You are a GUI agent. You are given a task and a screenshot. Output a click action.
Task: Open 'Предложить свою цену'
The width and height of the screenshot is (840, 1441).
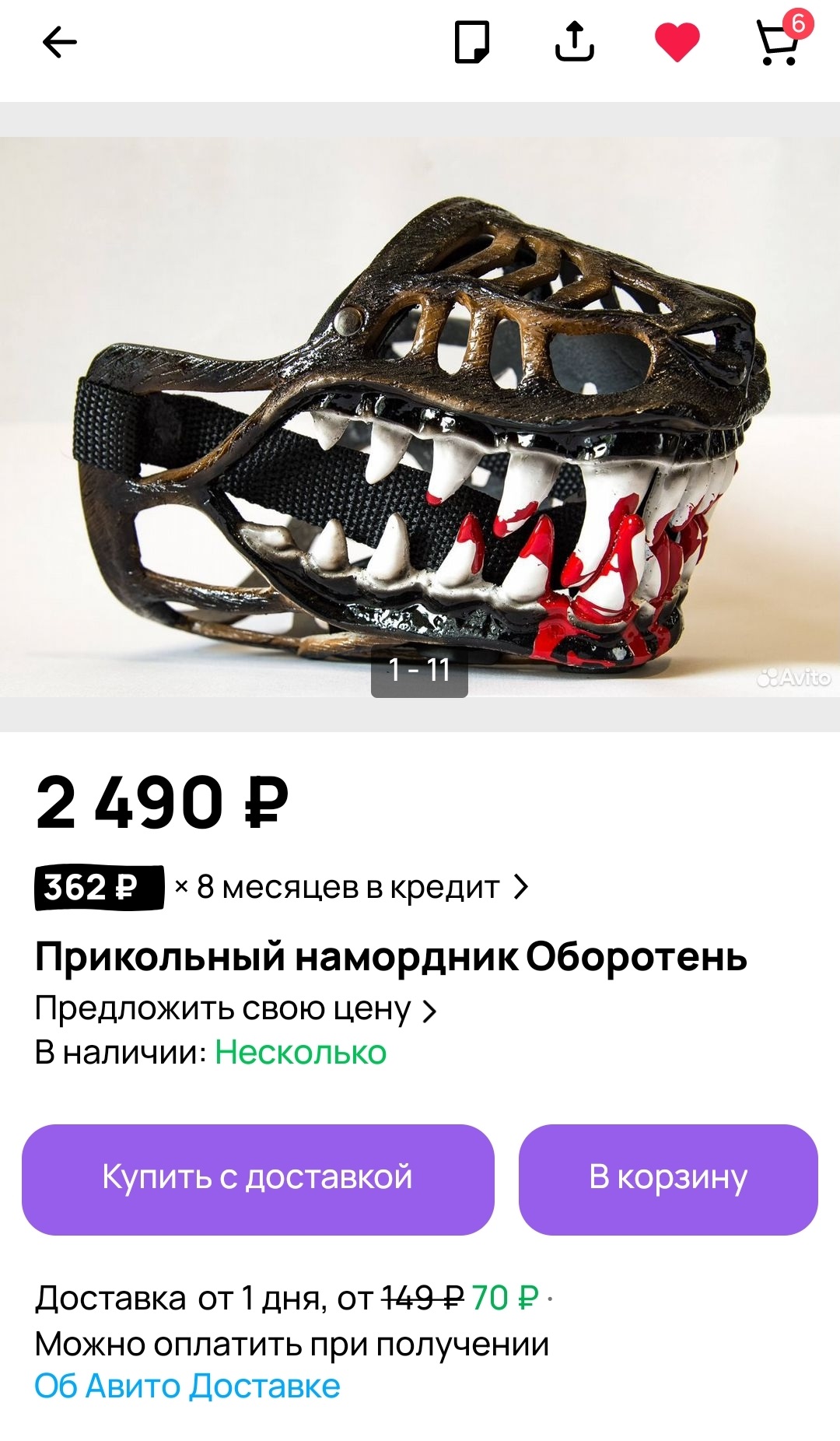[236, 1009]
